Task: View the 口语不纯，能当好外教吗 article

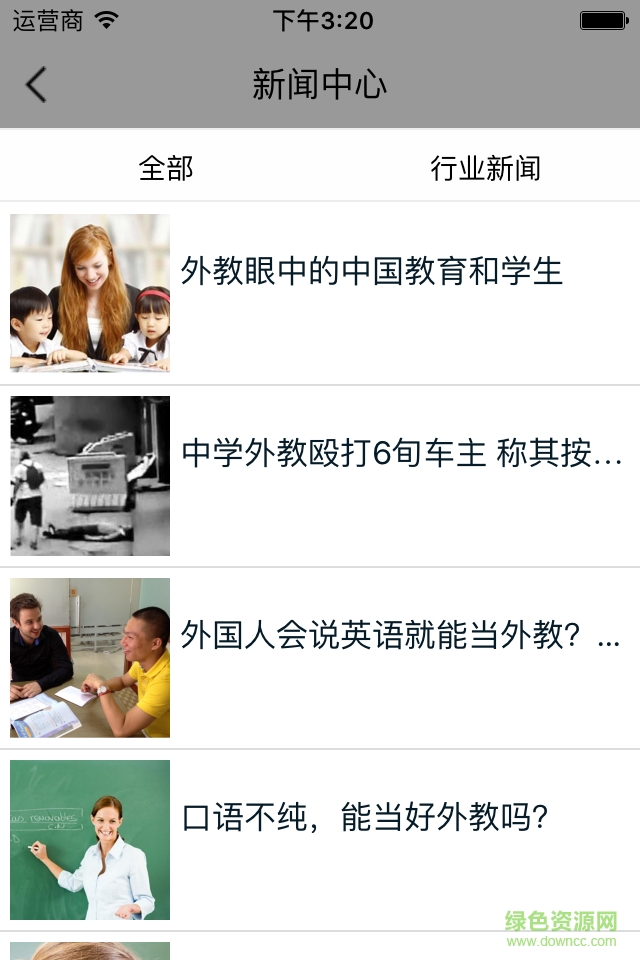Action: click(x=366, y=818)
